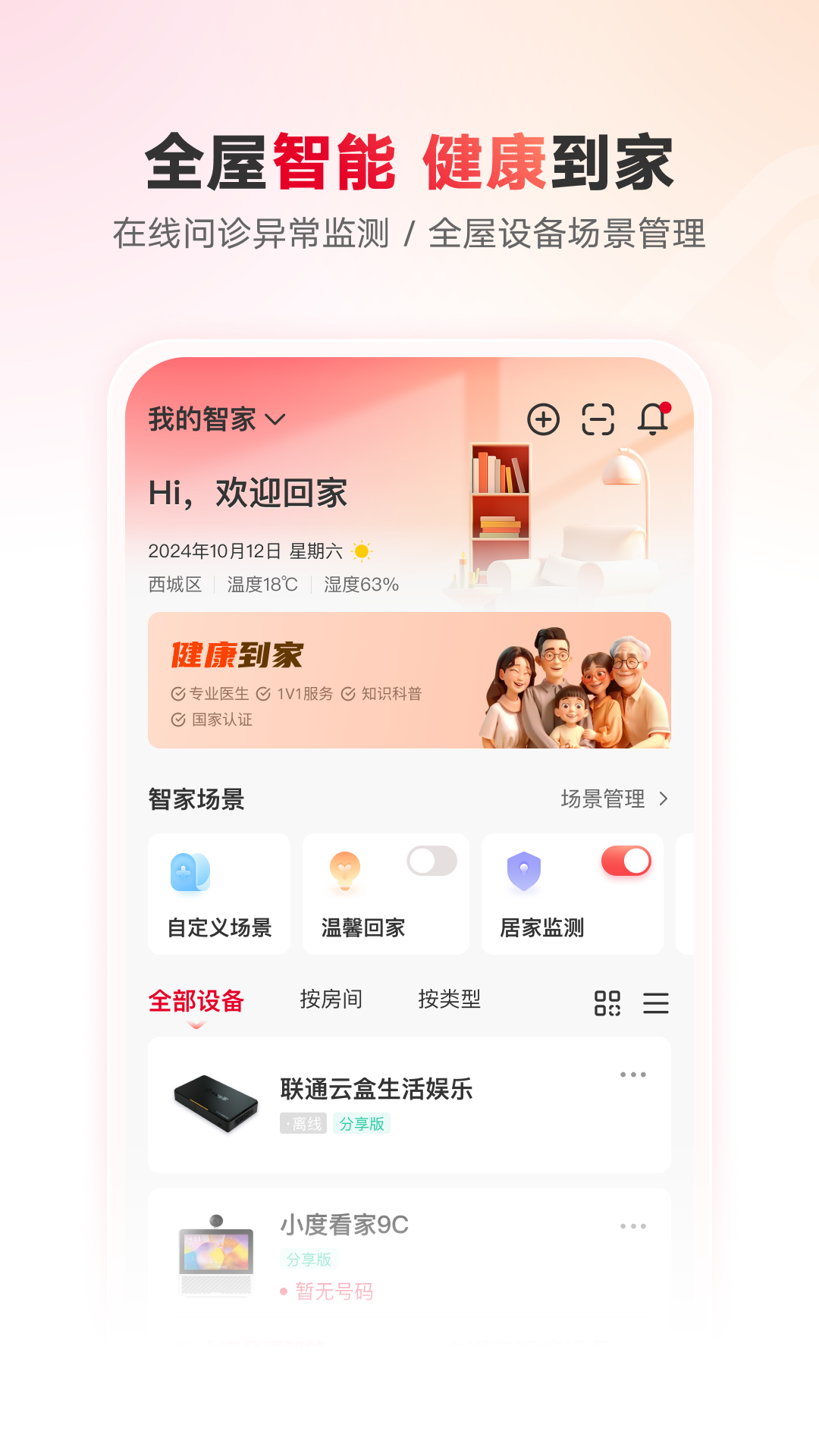Click the sunny weather icon
This screenshot has height=1456, width=819.
(x=362, y=552)
